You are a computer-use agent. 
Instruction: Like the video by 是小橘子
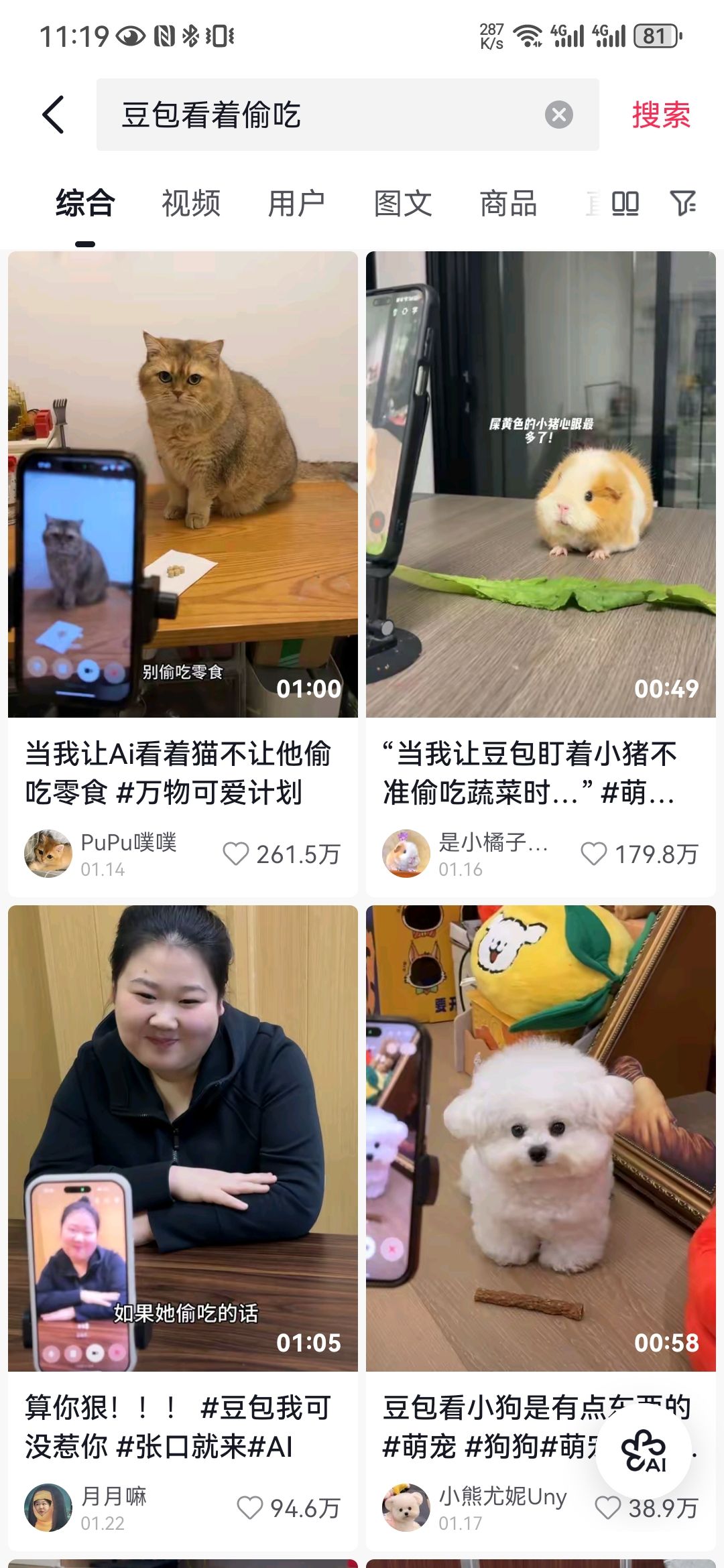594,854
